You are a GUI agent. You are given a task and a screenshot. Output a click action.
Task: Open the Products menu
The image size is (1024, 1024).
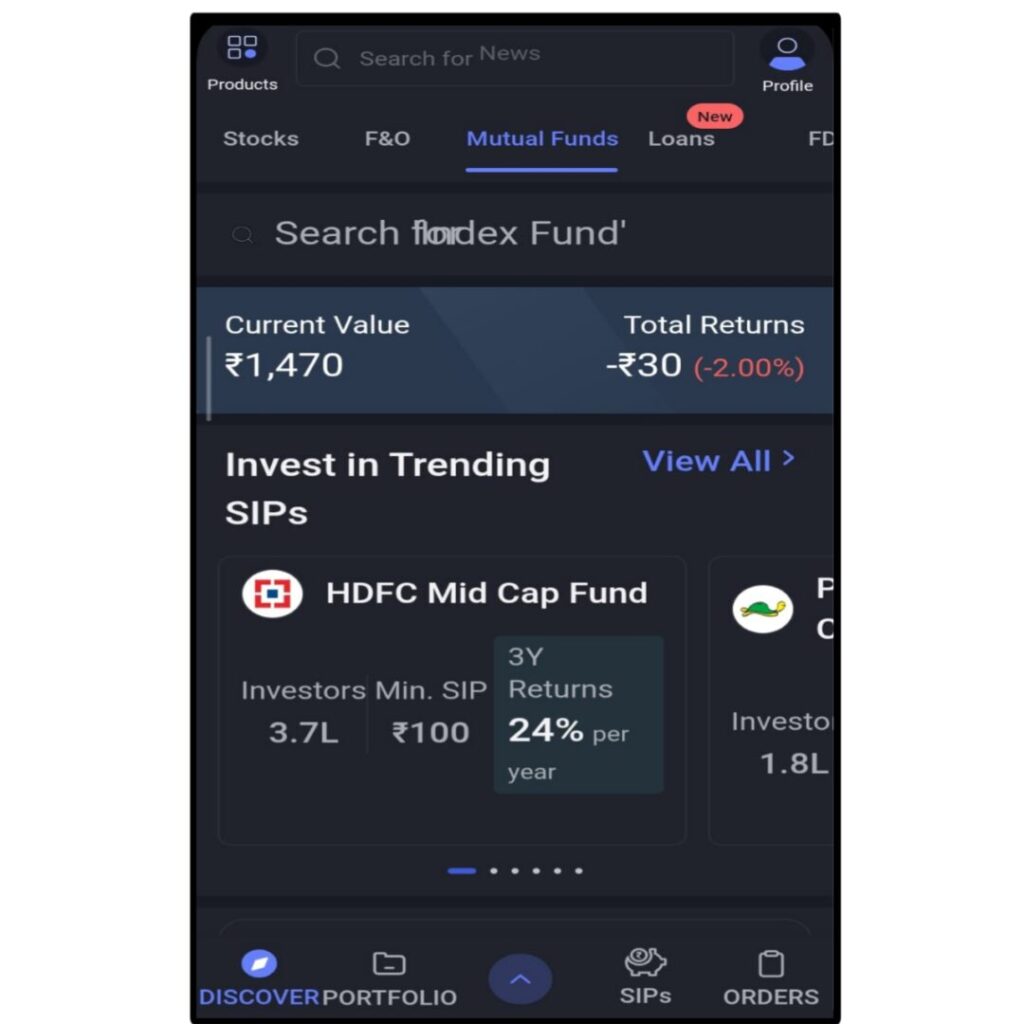click(242, 61)
